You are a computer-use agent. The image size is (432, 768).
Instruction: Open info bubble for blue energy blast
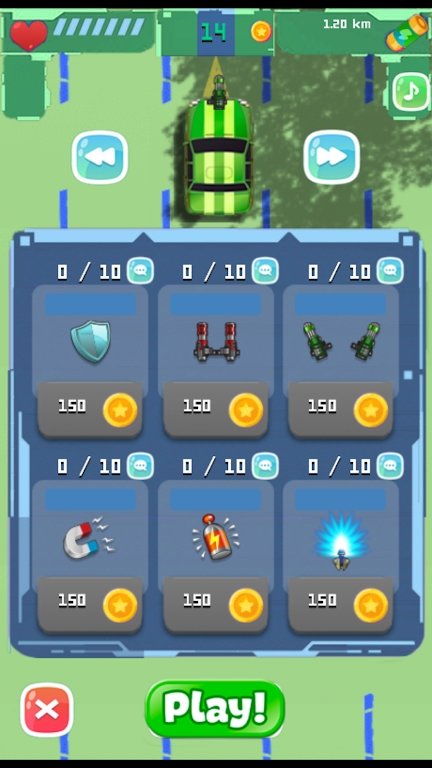(390, 466)
